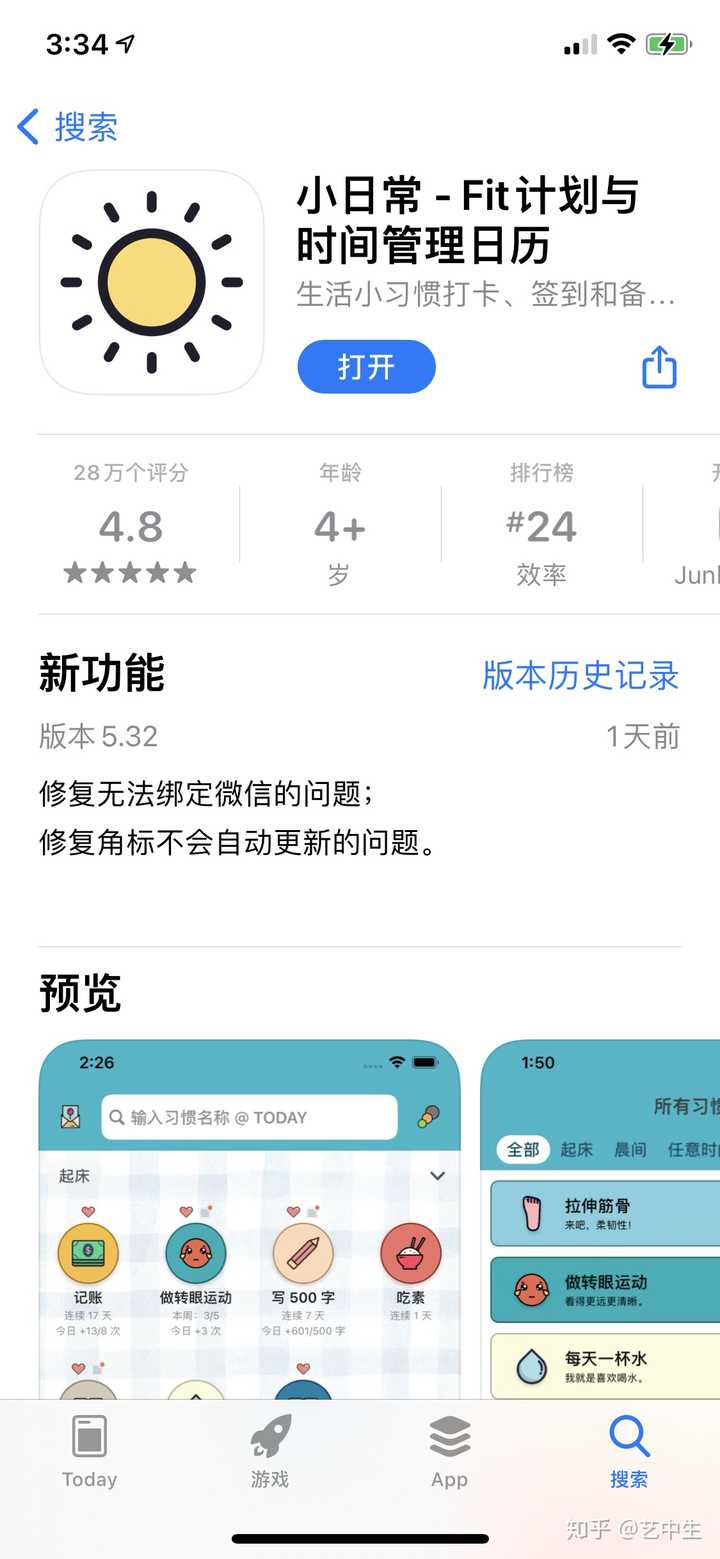Switch to the Today tab

90,1452
